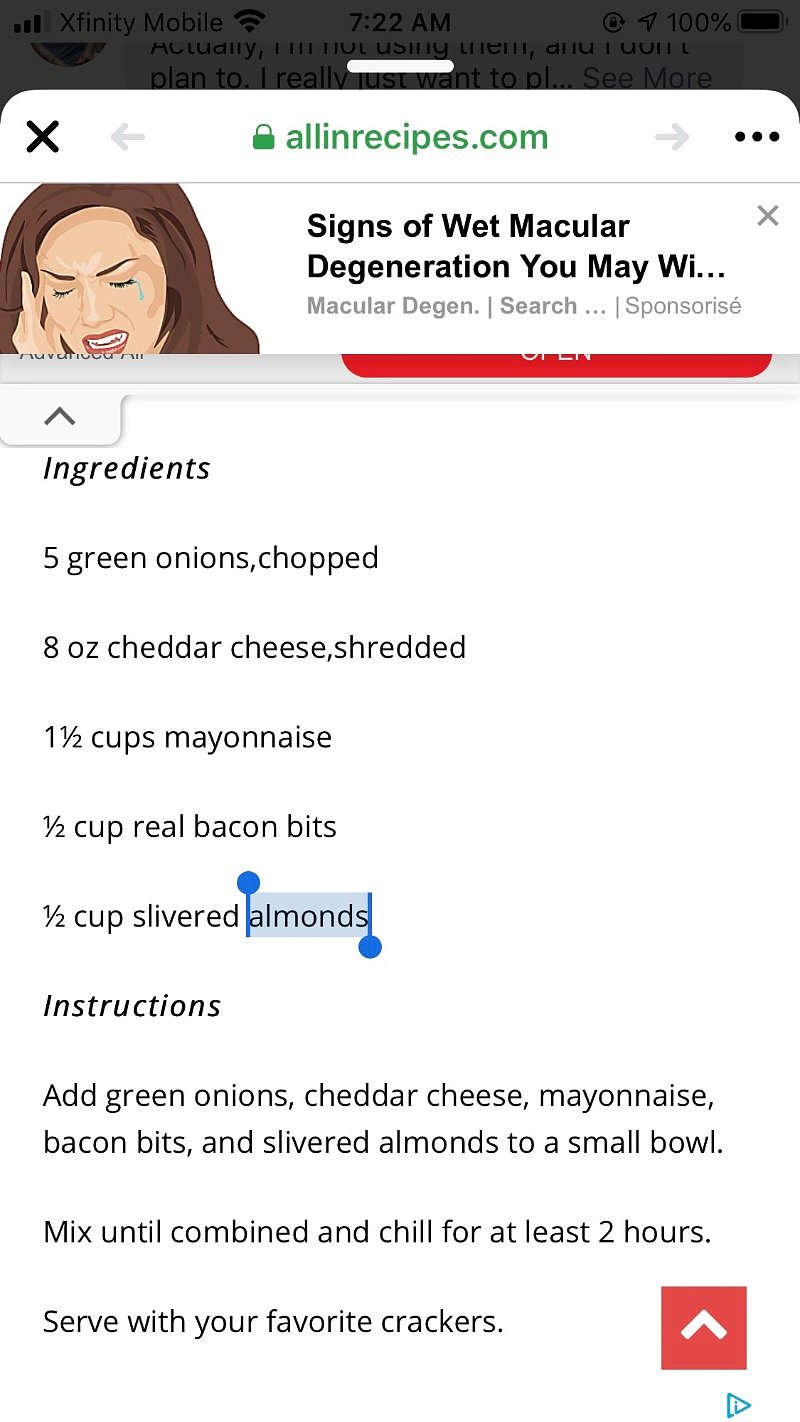This screenshot has width=800, height=1422.
Task: Collapse the banner with the up chevron tab
Action: [x=60, y=416]
